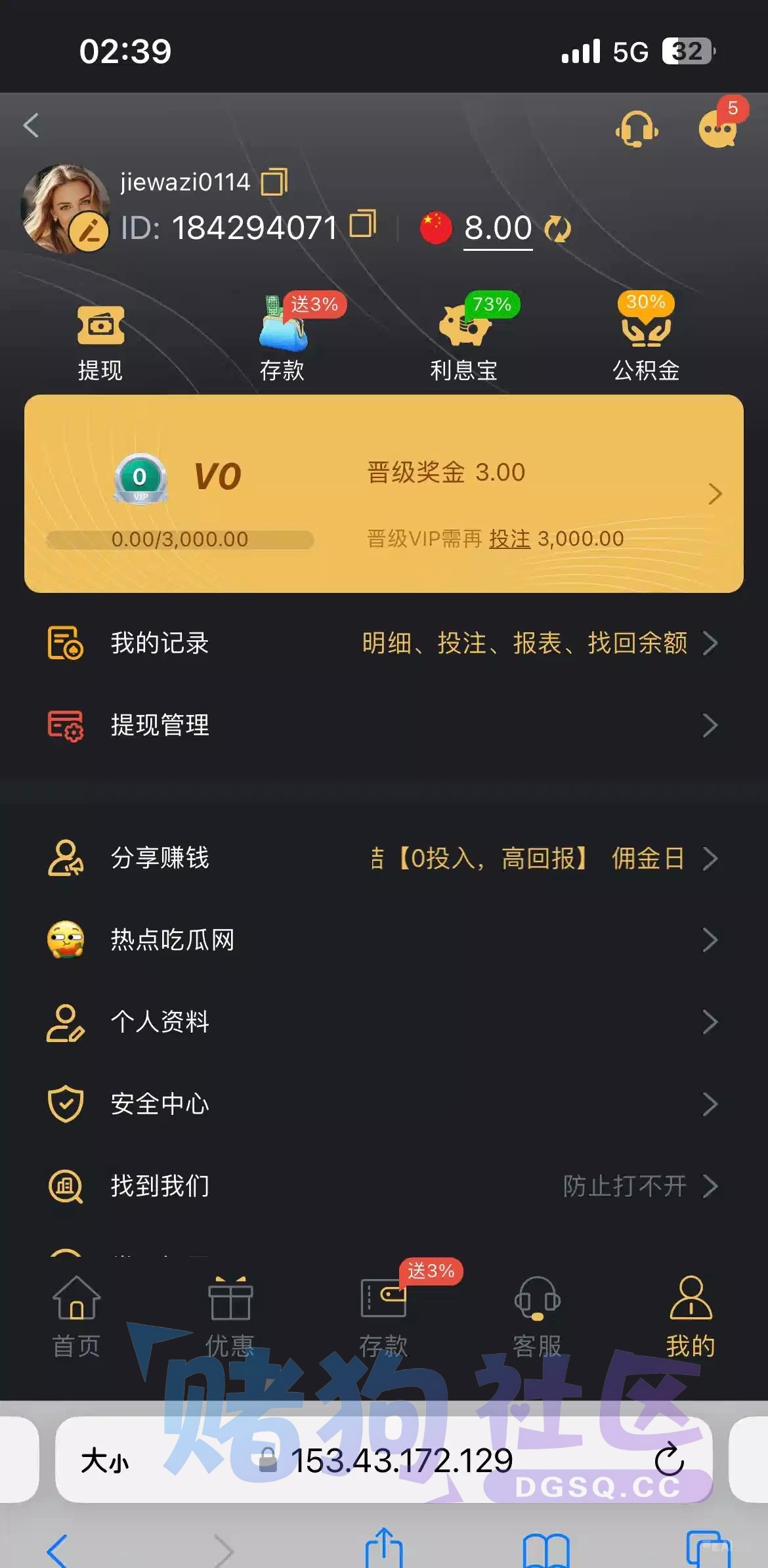Image resolution: width=768 pixels, height=1568 pixels.
Task: Refresh the 8.00 balance
Action: click(x=558, y=229)
